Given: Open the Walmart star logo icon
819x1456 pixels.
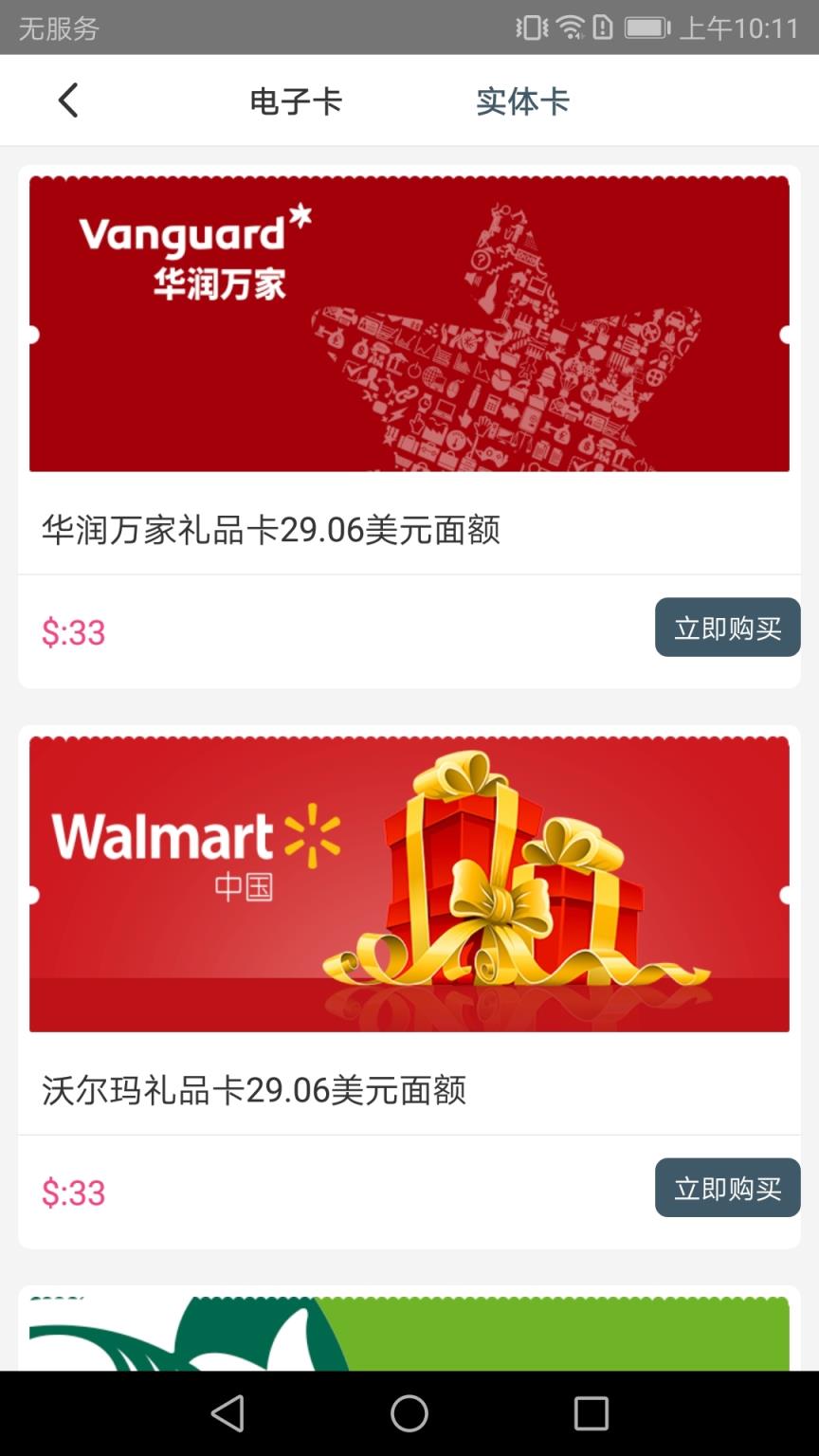Looking at the screenshot, I should click(x=313, y=834).
